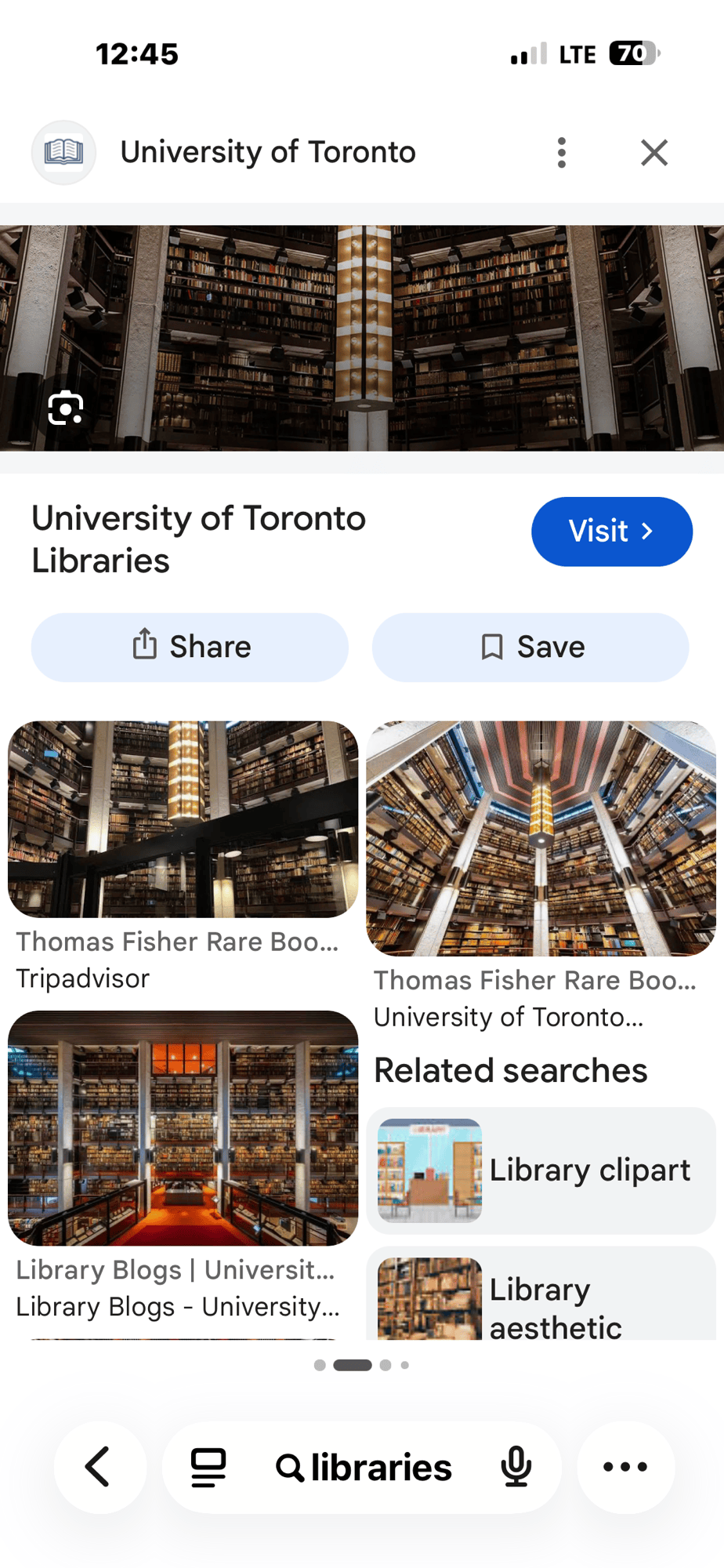The image size is (724, 1568).
Task: Tap the libraries search query field
Action: (x=364, y=1467)
